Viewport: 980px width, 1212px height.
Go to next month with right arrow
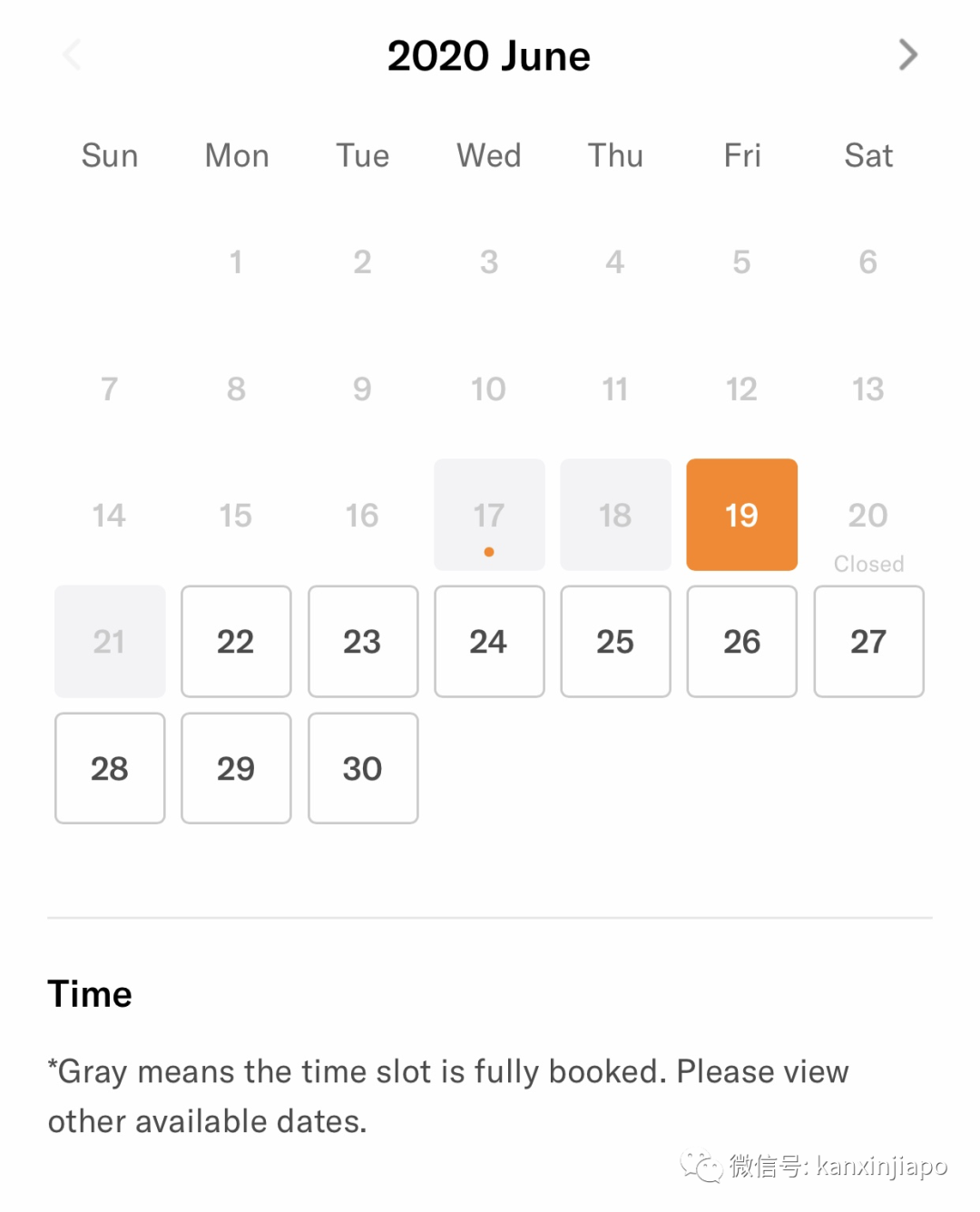907,54
